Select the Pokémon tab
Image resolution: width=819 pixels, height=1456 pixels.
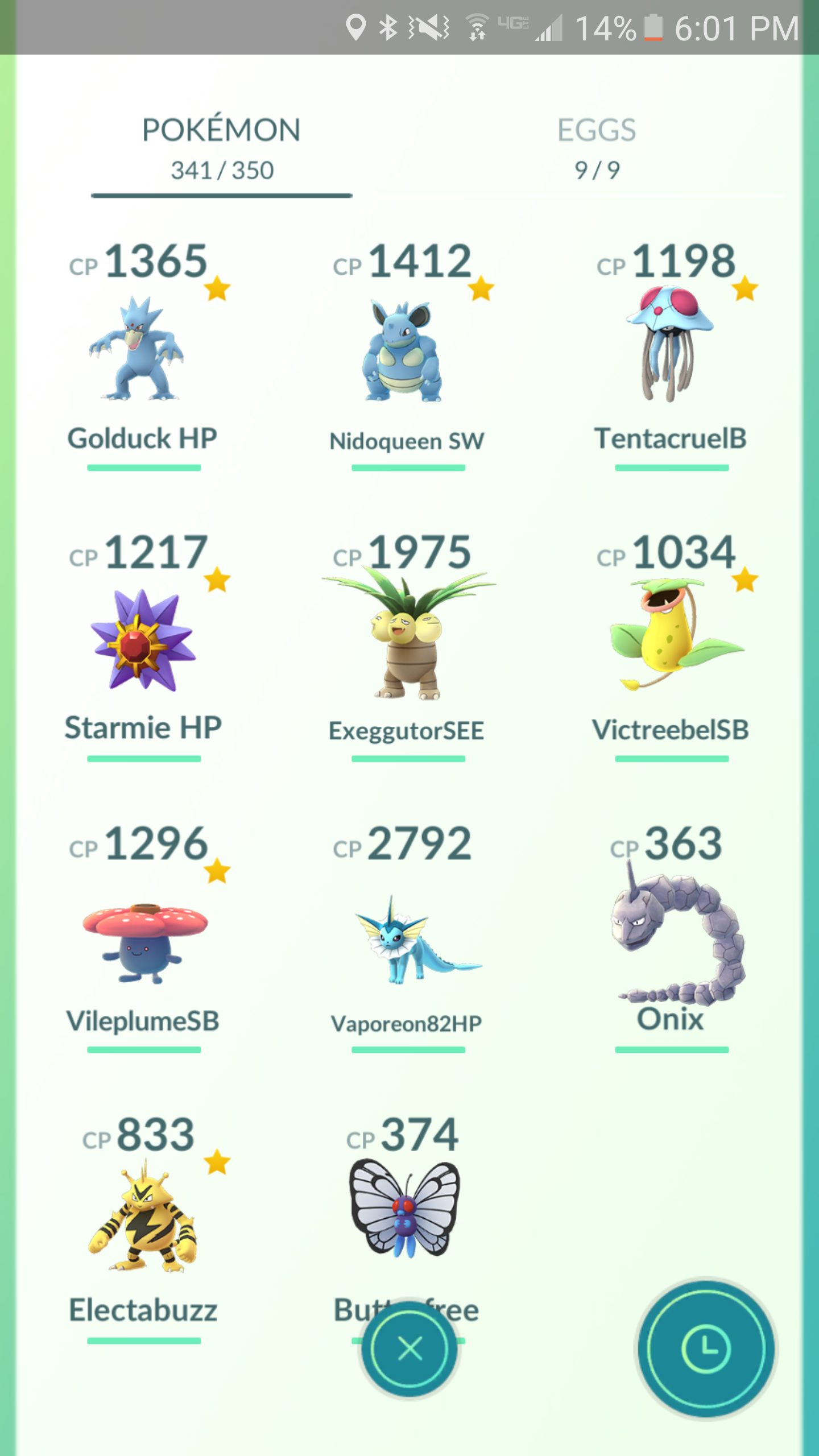(x=221, y=148)
